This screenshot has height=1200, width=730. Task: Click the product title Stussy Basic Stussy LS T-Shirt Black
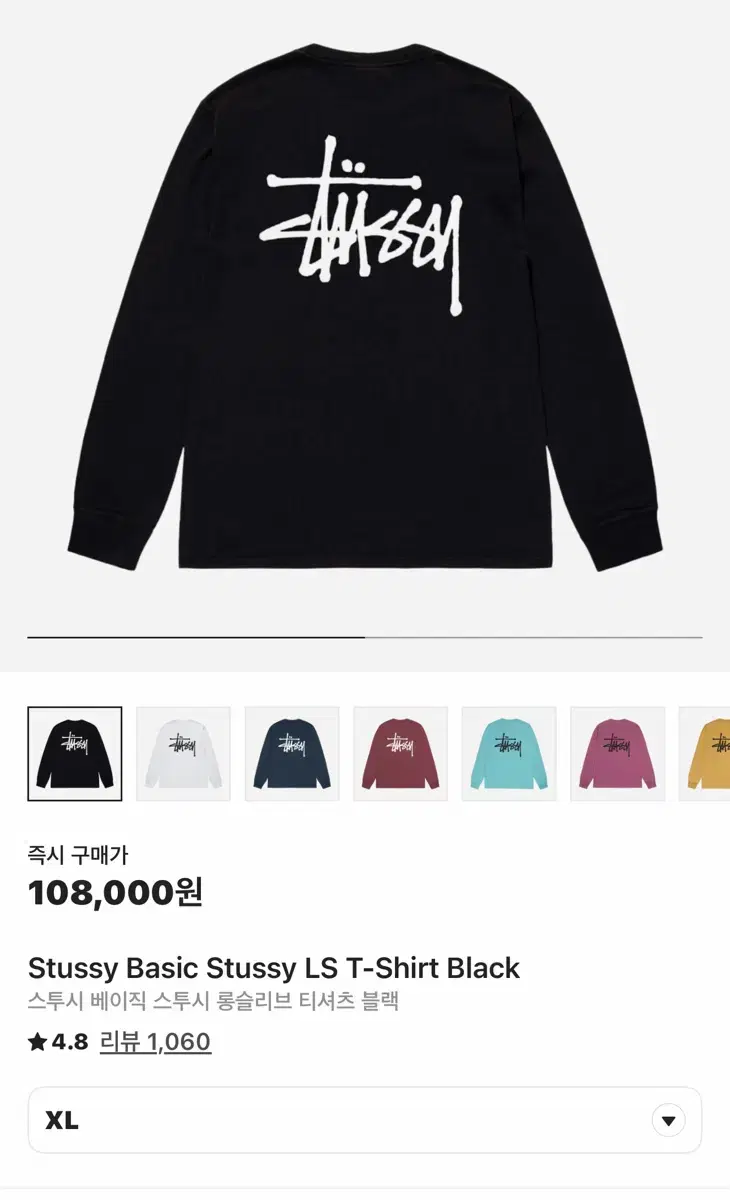pos(273,966)
